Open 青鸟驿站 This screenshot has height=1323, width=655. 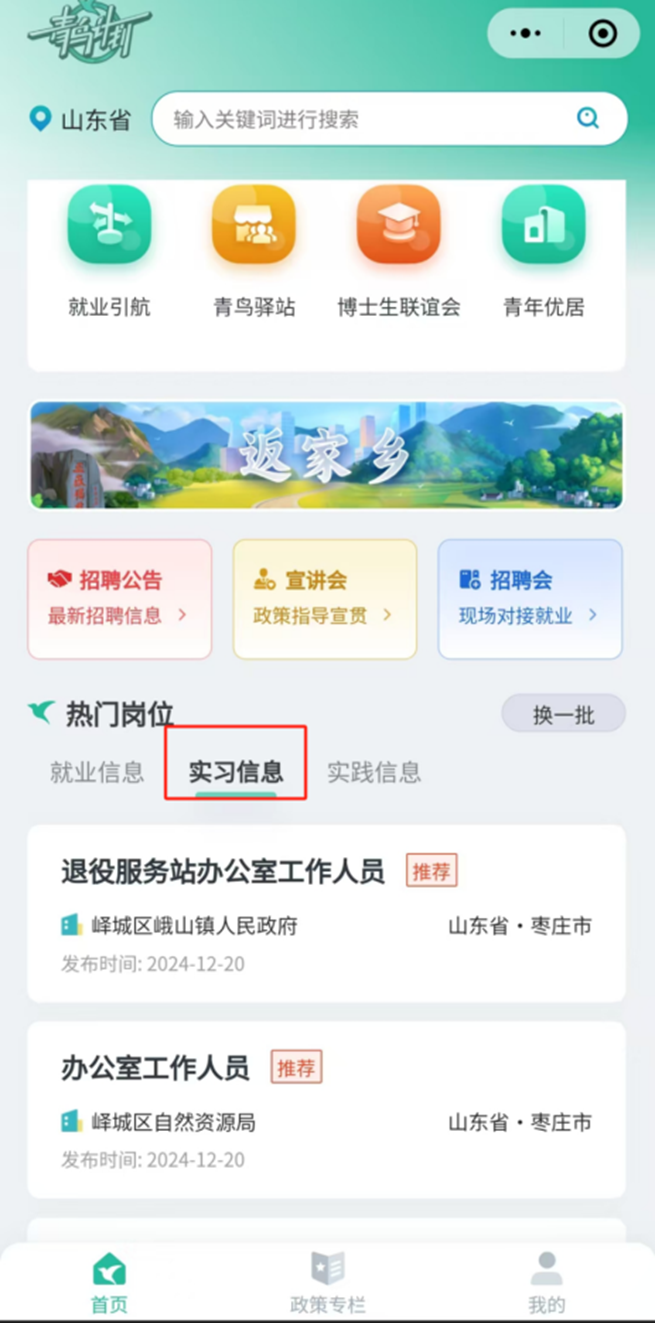tap(254, 251)
